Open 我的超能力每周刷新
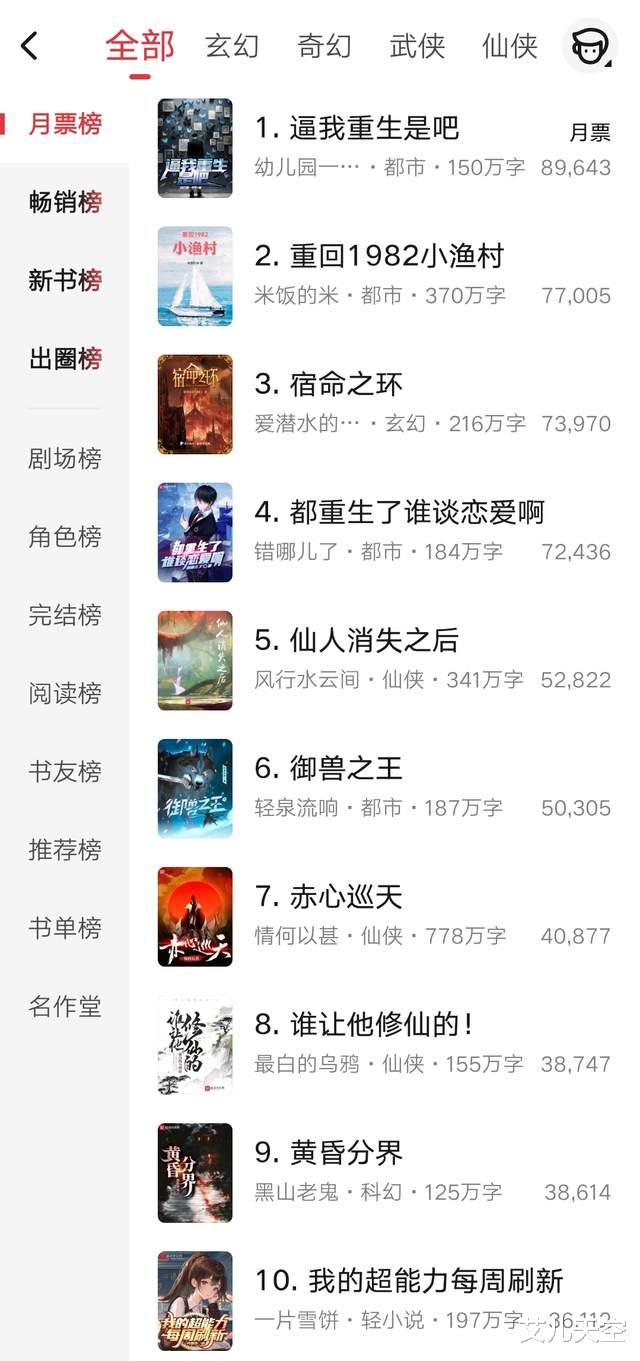640x1361 pixels. pos(409,1280)
